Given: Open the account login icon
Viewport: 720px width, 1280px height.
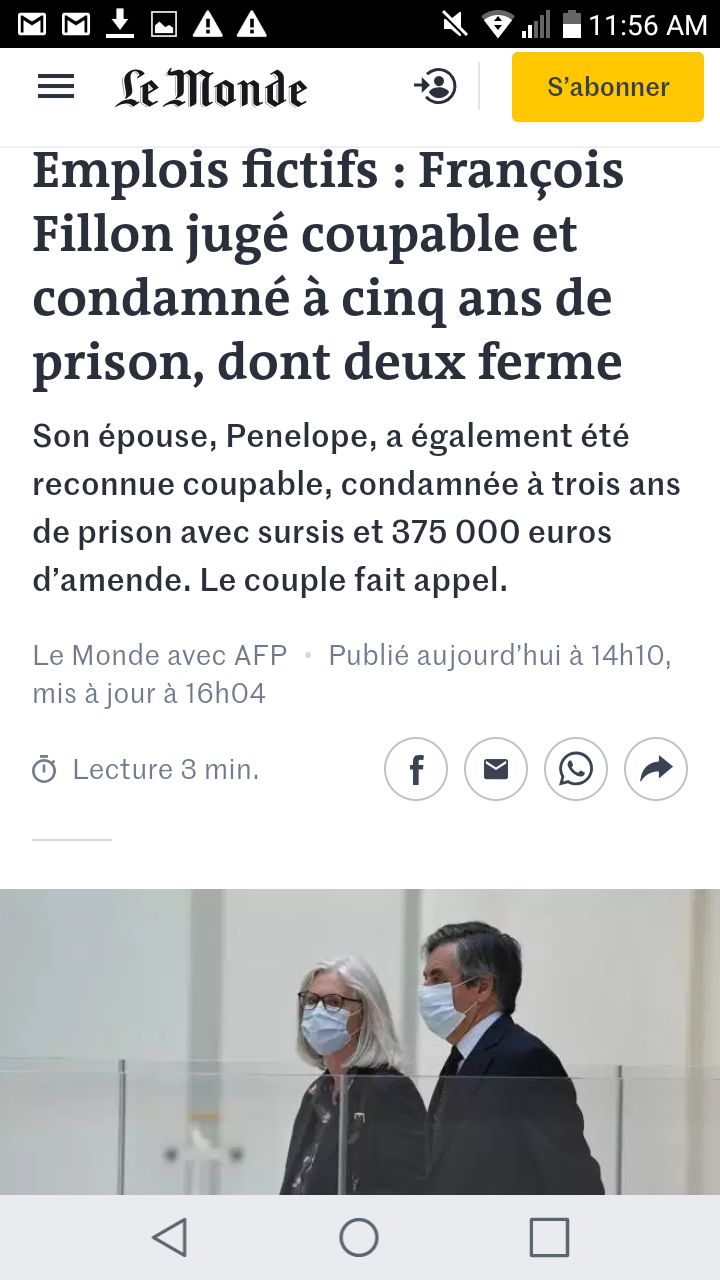Looking at the screenshot, I should tap(435, 87).
